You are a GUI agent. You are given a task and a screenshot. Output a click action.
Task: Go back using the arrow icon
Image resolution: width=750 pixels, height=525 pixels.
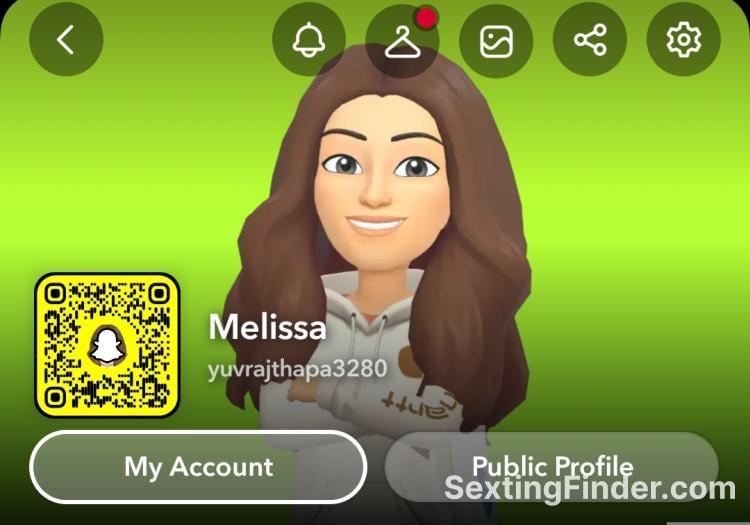click(66, 40)
